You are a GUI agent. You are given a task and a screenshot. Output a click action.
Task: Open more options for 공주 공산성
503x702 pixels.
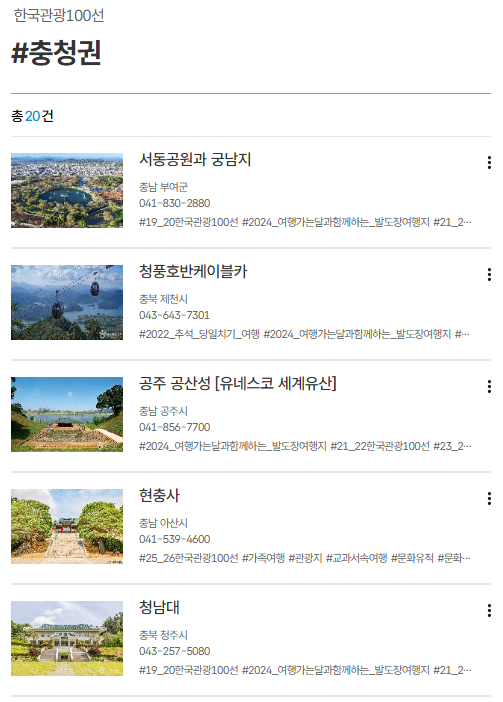coord(489,386)
